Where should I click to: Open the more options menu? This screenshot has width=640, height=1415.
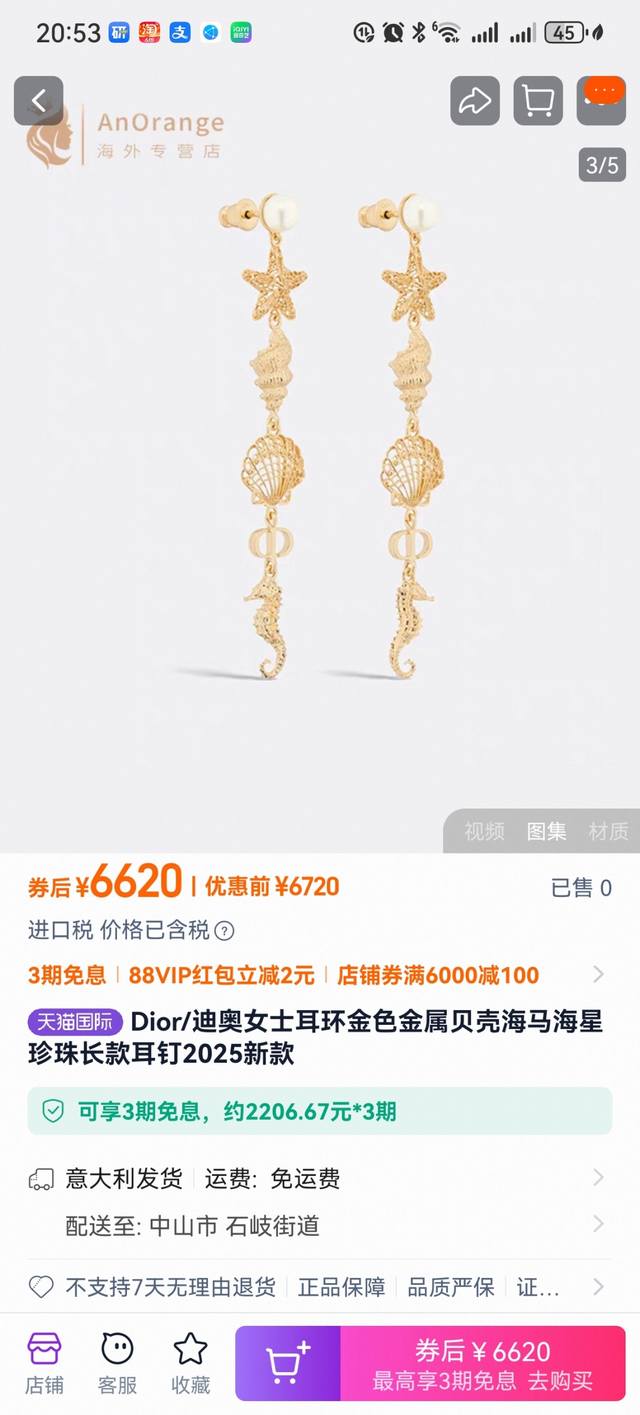point(601,100)
